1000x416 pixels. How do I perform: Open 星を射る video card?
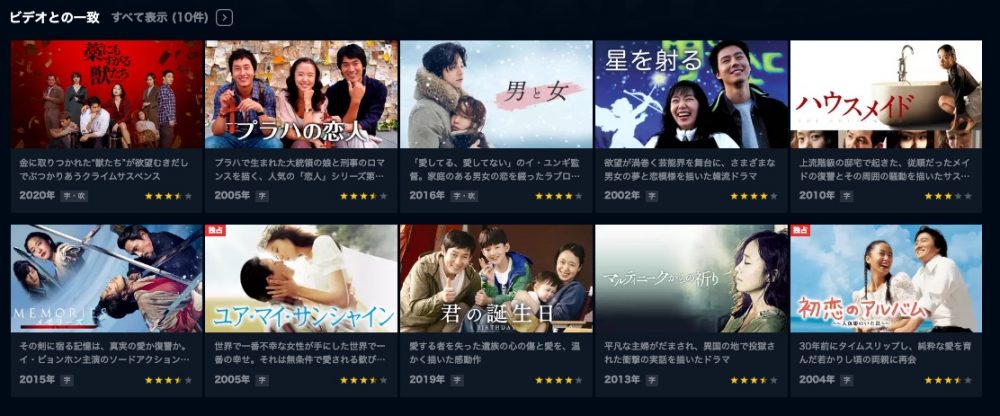(x=691, y=95)
